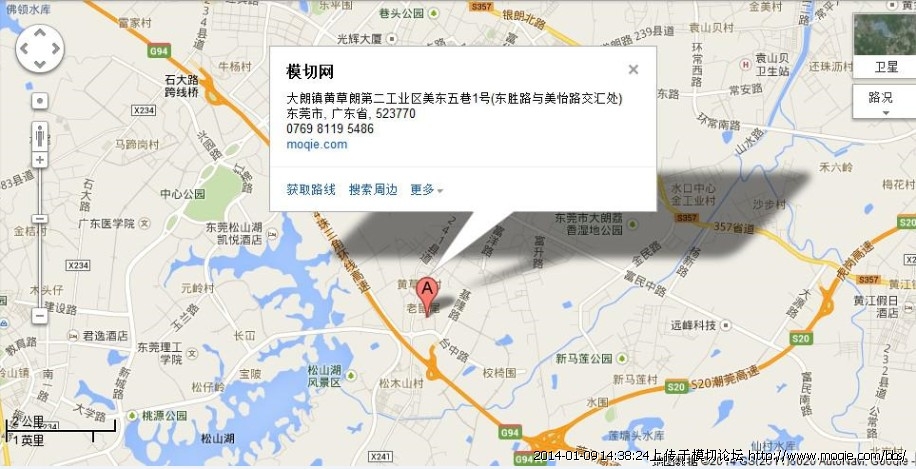Image resolution: width=916 pixels, height=469 pixels.
Task: Tap 获取路线 to get directions
Action: point(311,189)
